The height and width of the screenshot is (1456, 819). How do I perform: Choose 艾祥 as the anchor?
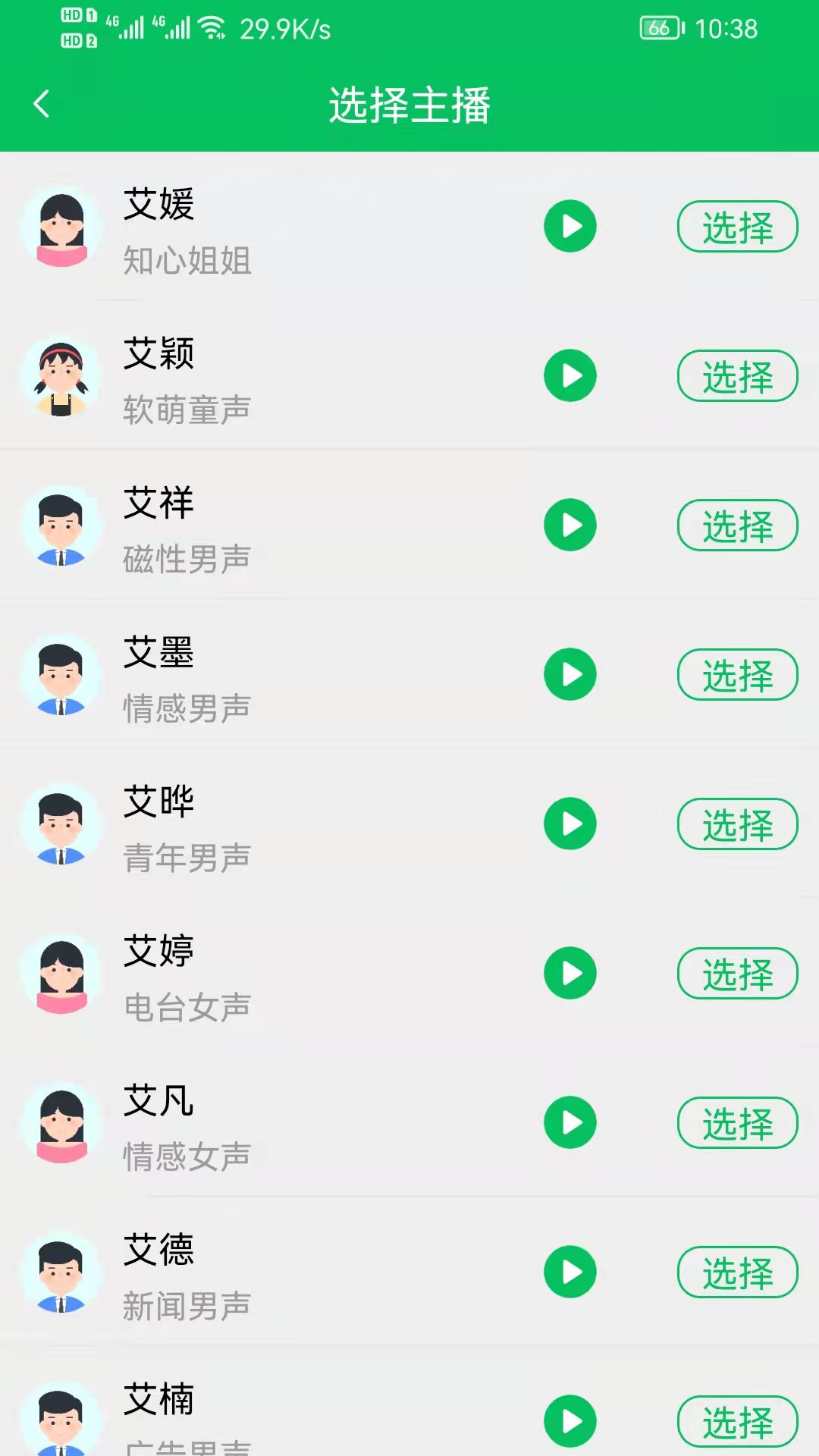(x=736, y=524)
